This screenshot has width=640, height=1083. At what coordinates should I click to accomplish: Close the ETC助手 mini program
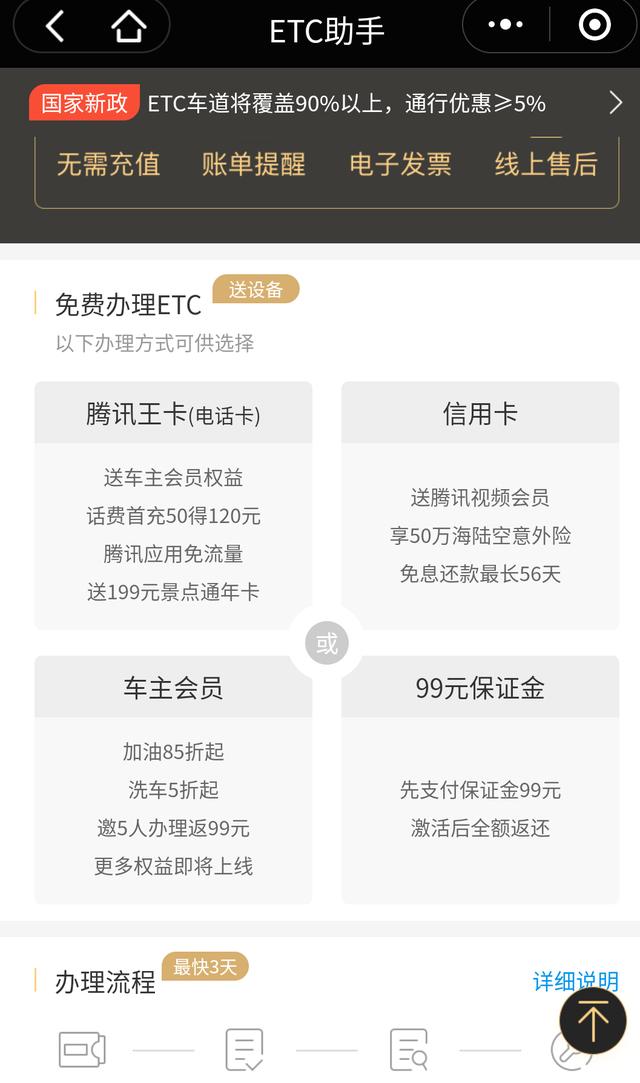tap(594, 25)
